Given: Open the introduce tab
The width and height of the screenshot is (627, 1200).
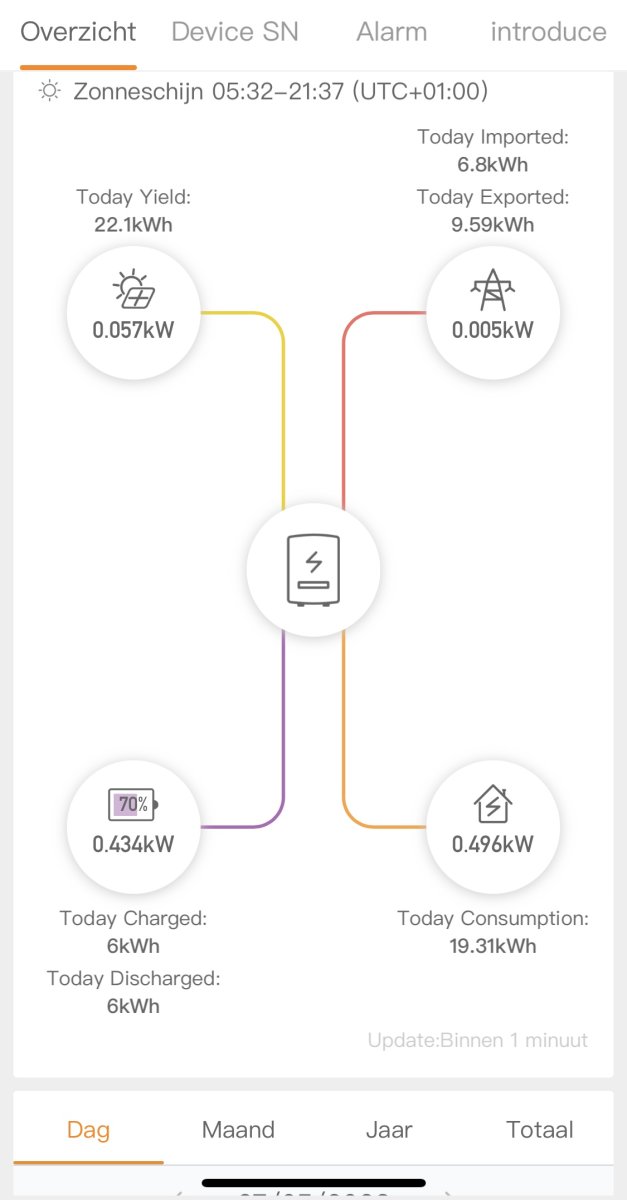Looking at the screenshot, I should click(548, 32).
